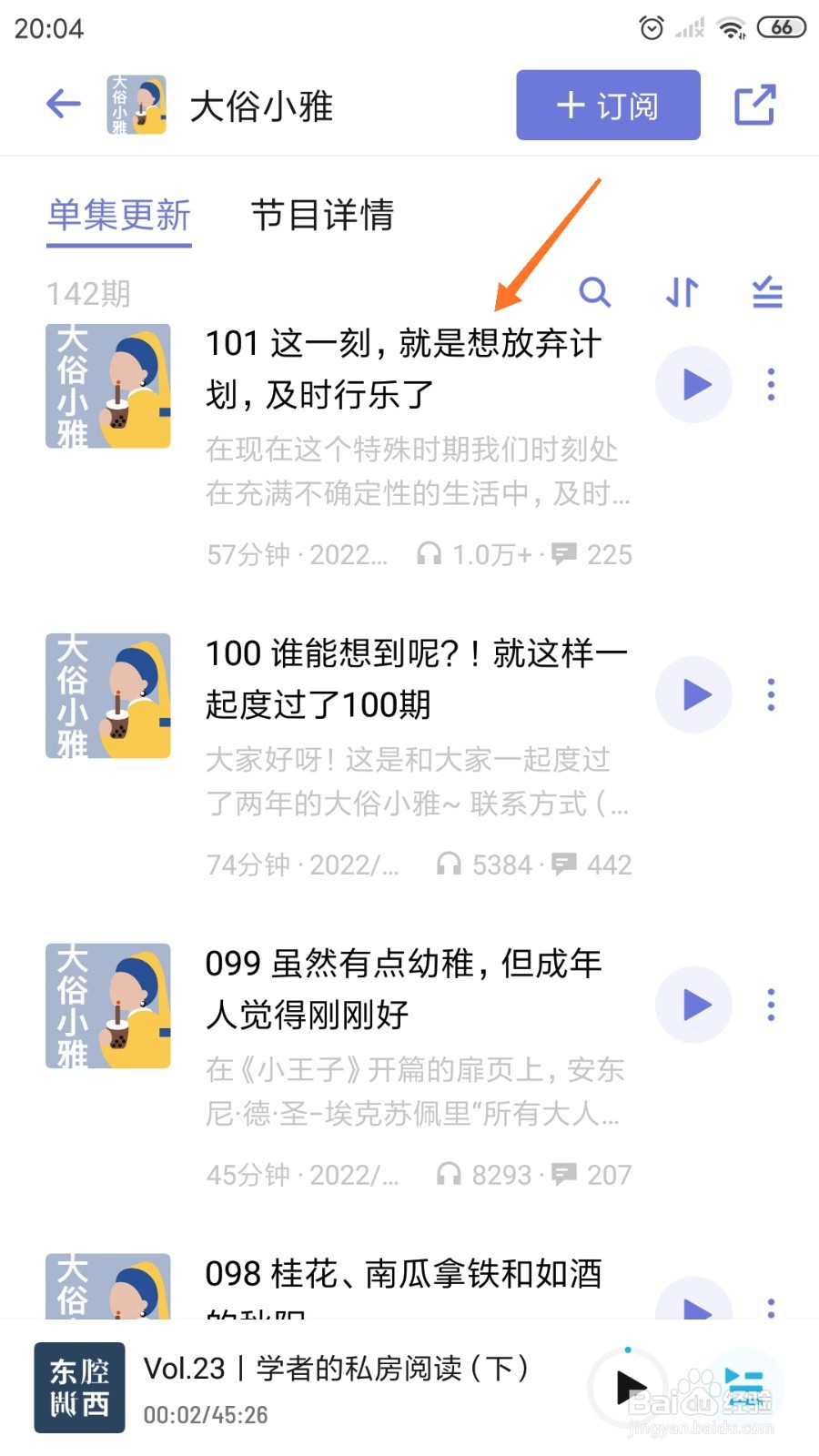
Task: Subscribe with the 订阅 button
Action: pyautogui.click(x=608, y=106)
